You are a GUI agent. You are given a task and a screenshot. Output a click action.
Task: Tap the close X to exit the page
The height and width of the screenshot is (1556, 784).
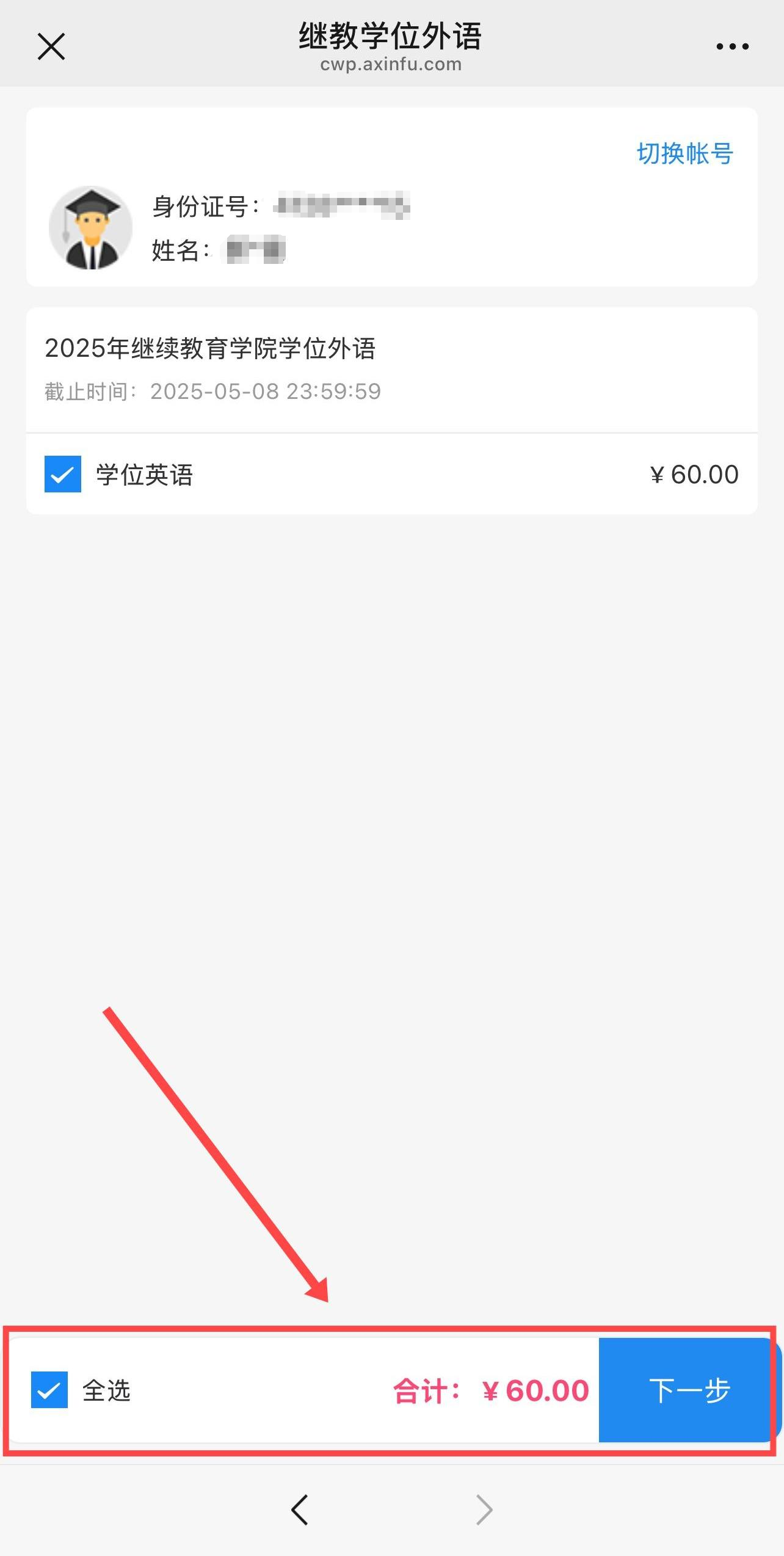pyautogui.click(x=51, y=46)
